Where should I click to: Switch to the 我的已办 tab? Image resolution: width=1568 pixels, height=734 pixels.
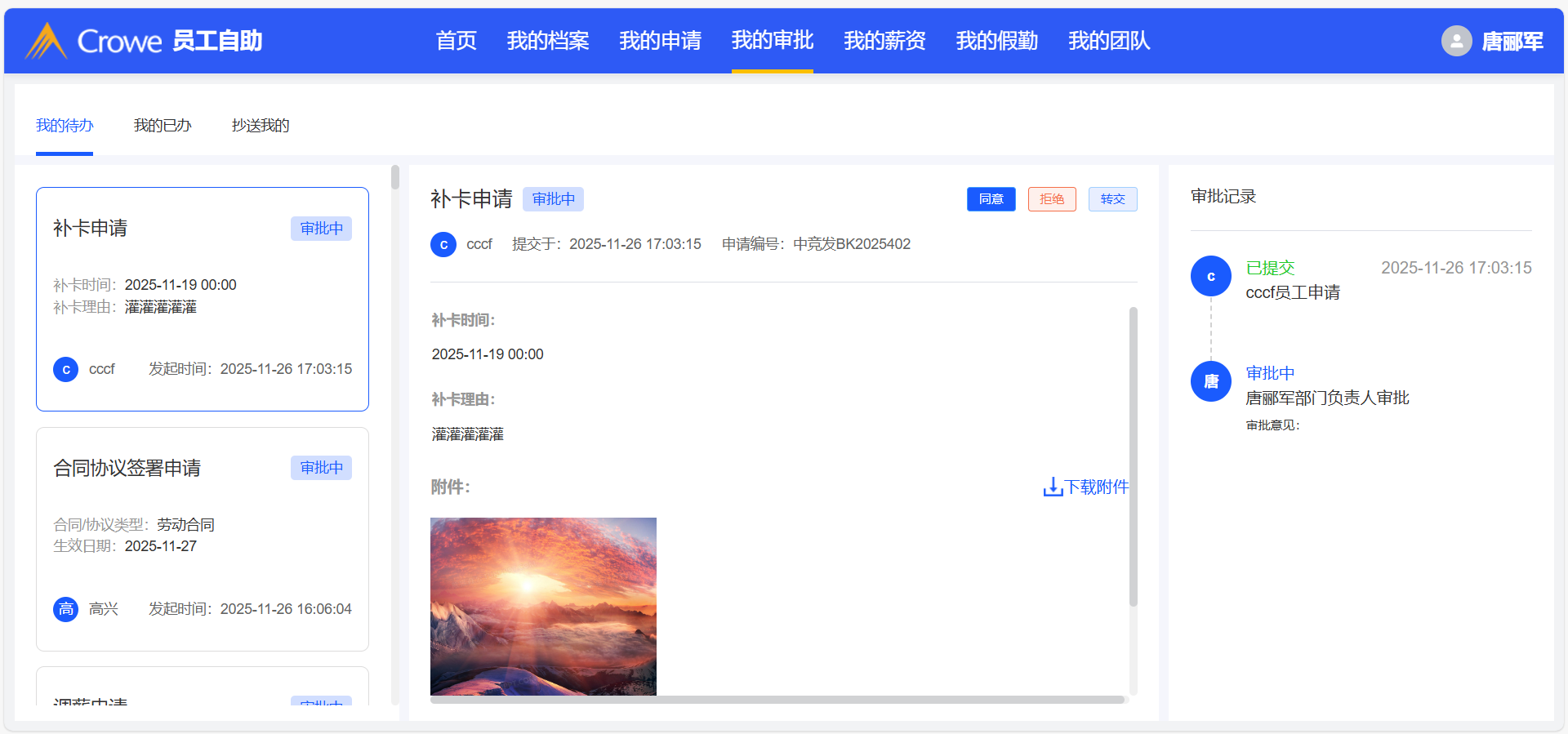[x=162, y=126]
